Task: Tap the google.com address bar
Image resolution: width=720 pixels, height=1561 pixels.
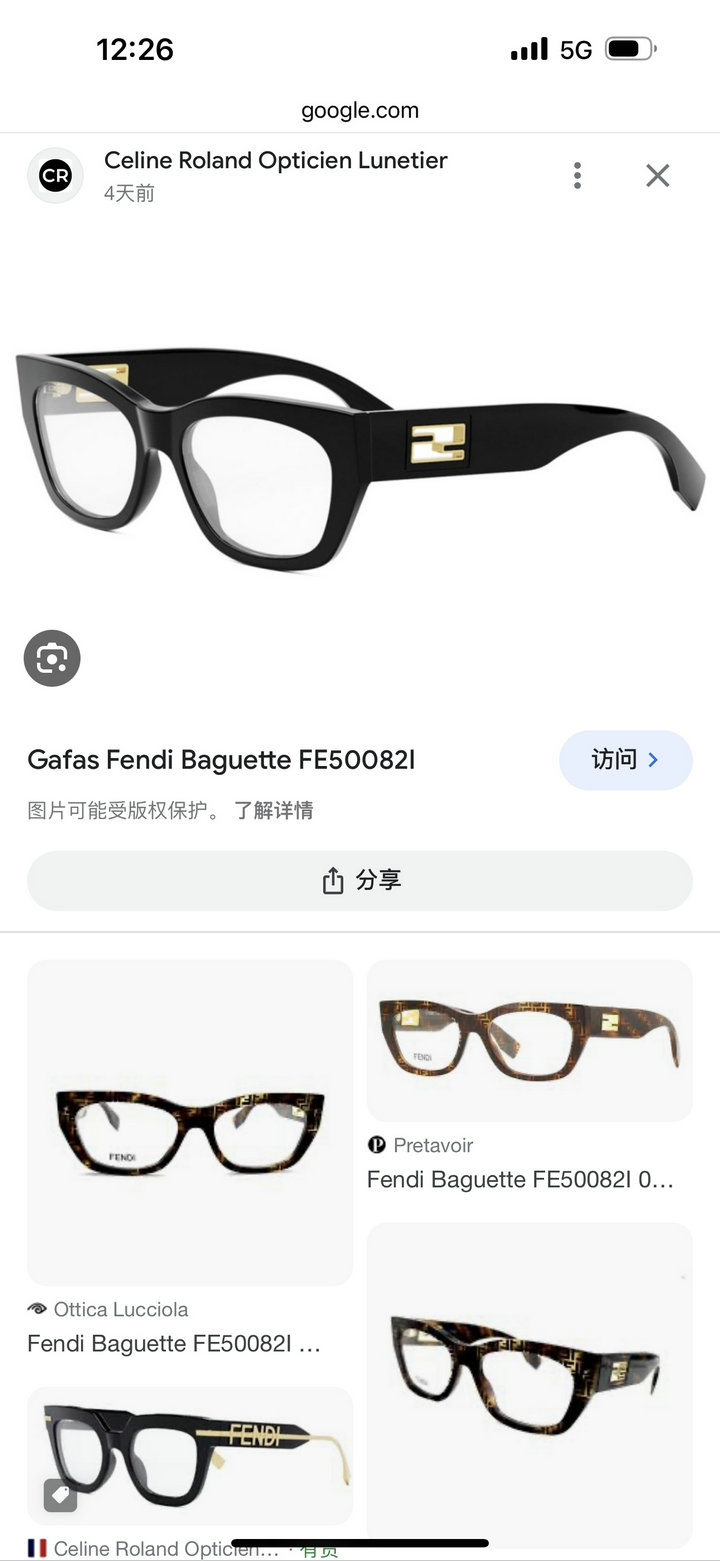Action: (360, 110)
